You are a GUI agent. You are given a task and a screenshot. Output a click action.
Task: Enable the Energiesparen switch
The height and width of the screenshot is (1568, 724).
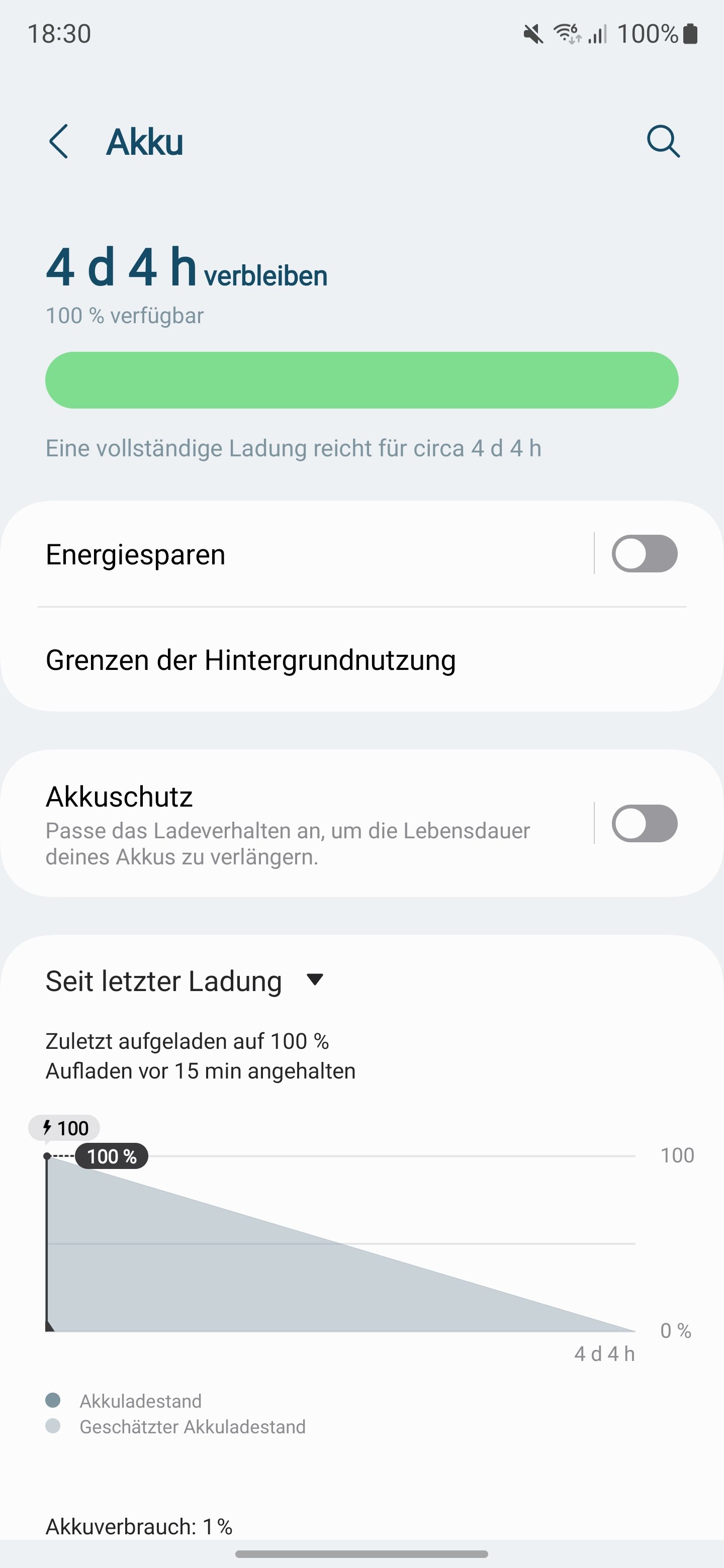(644, 554)
